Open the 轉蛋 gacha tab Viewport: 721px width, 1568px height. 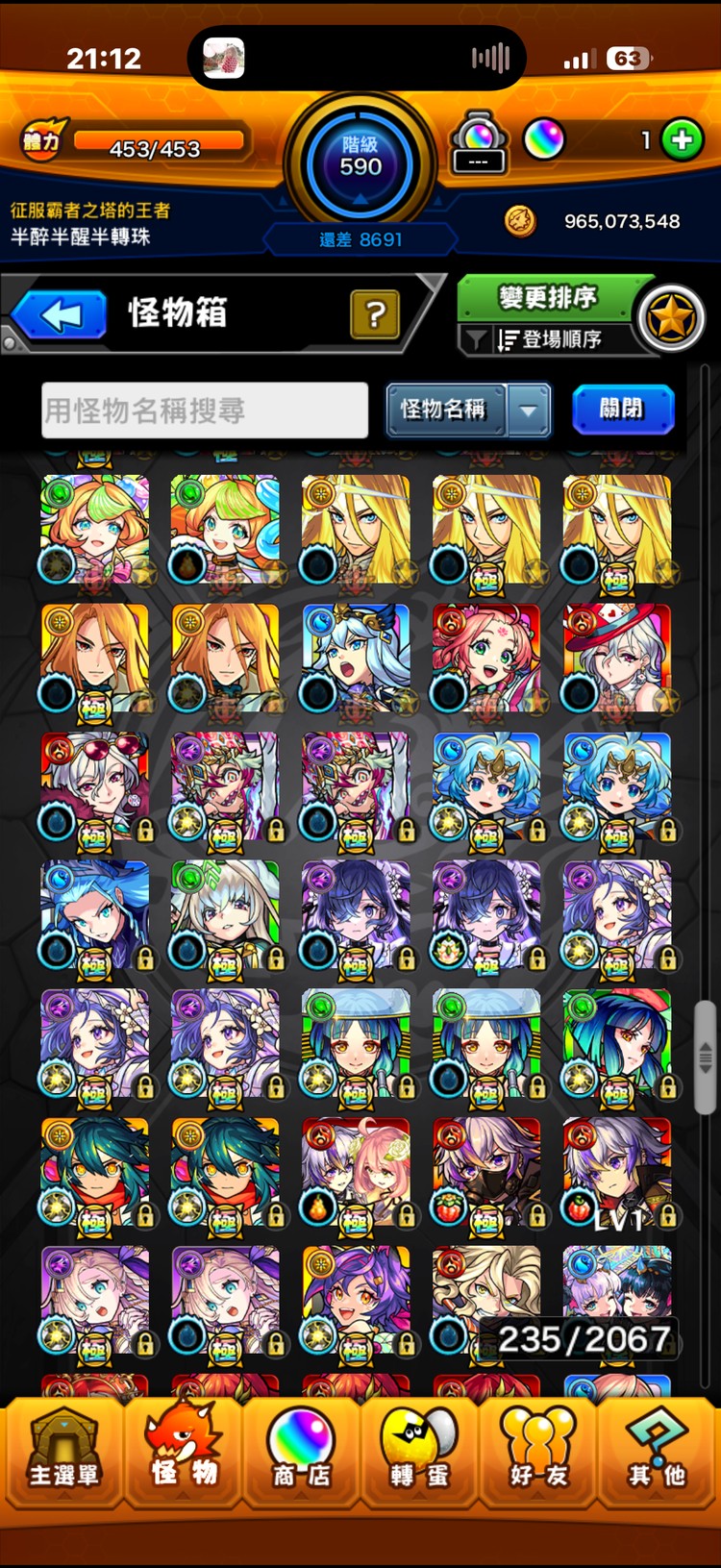(x=419, y=1454)
